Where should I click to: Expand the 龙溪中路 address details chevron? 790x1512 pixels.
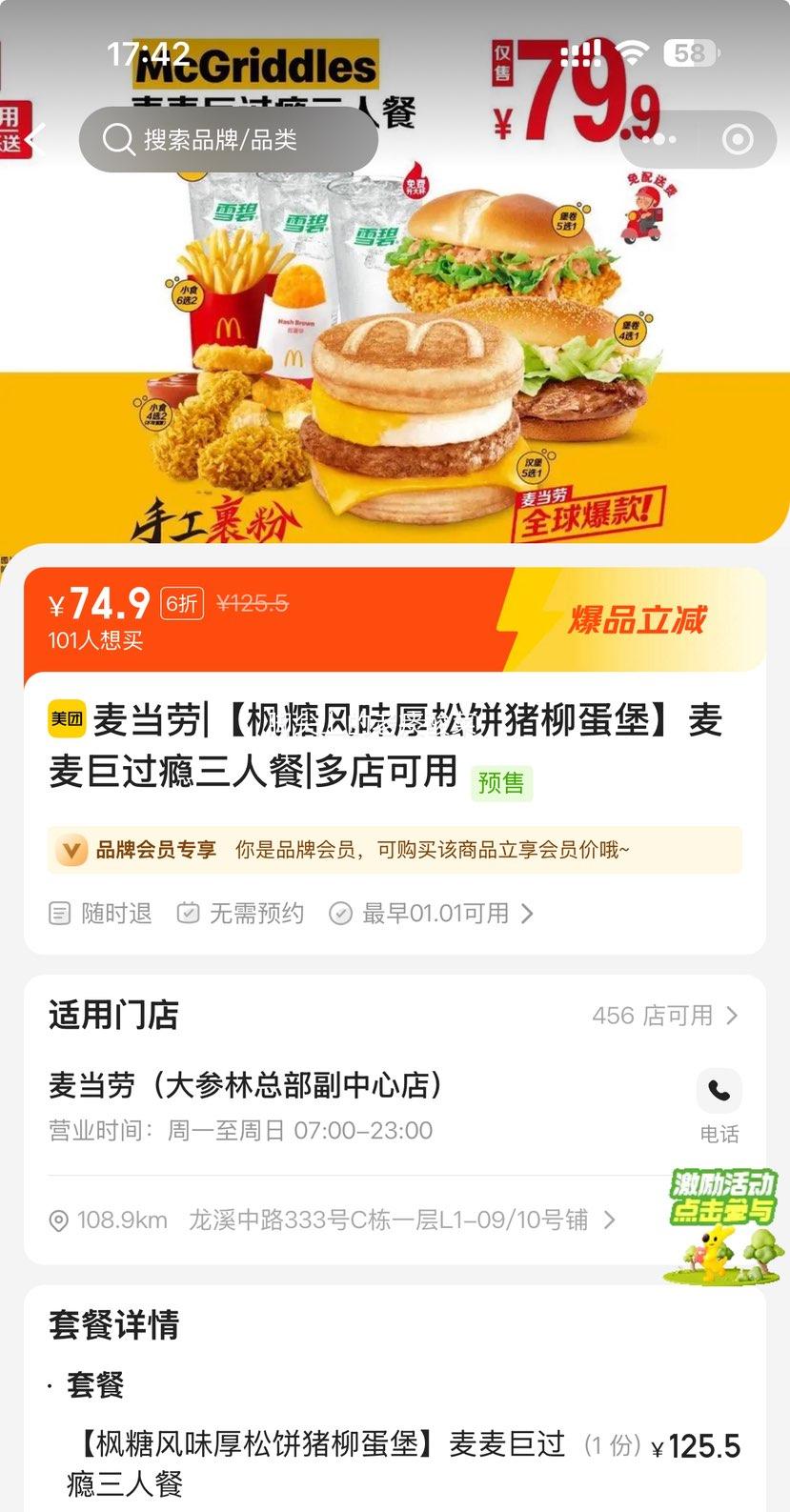tap(609, 1220)
